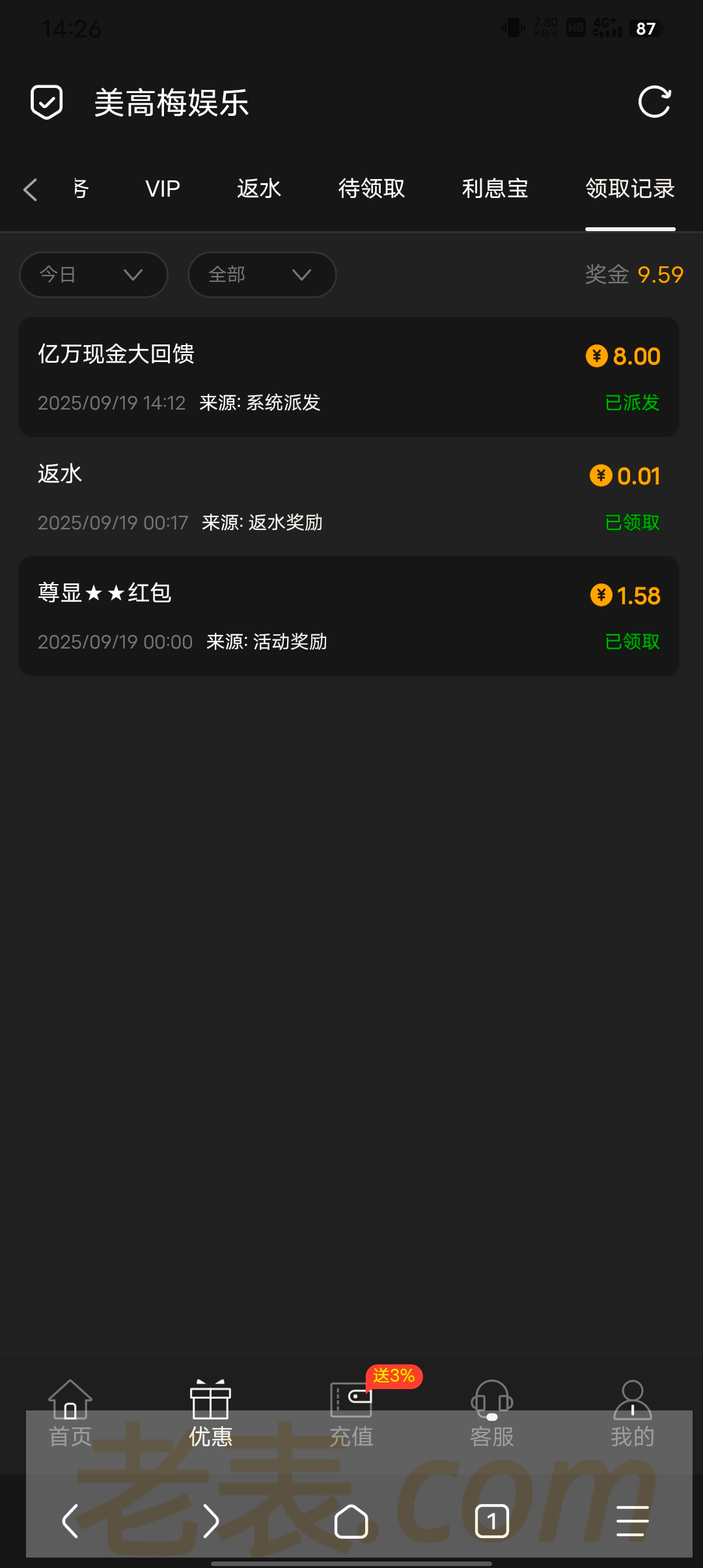Go to 充值 in the bottom bar

click(x=351, y=1413)
